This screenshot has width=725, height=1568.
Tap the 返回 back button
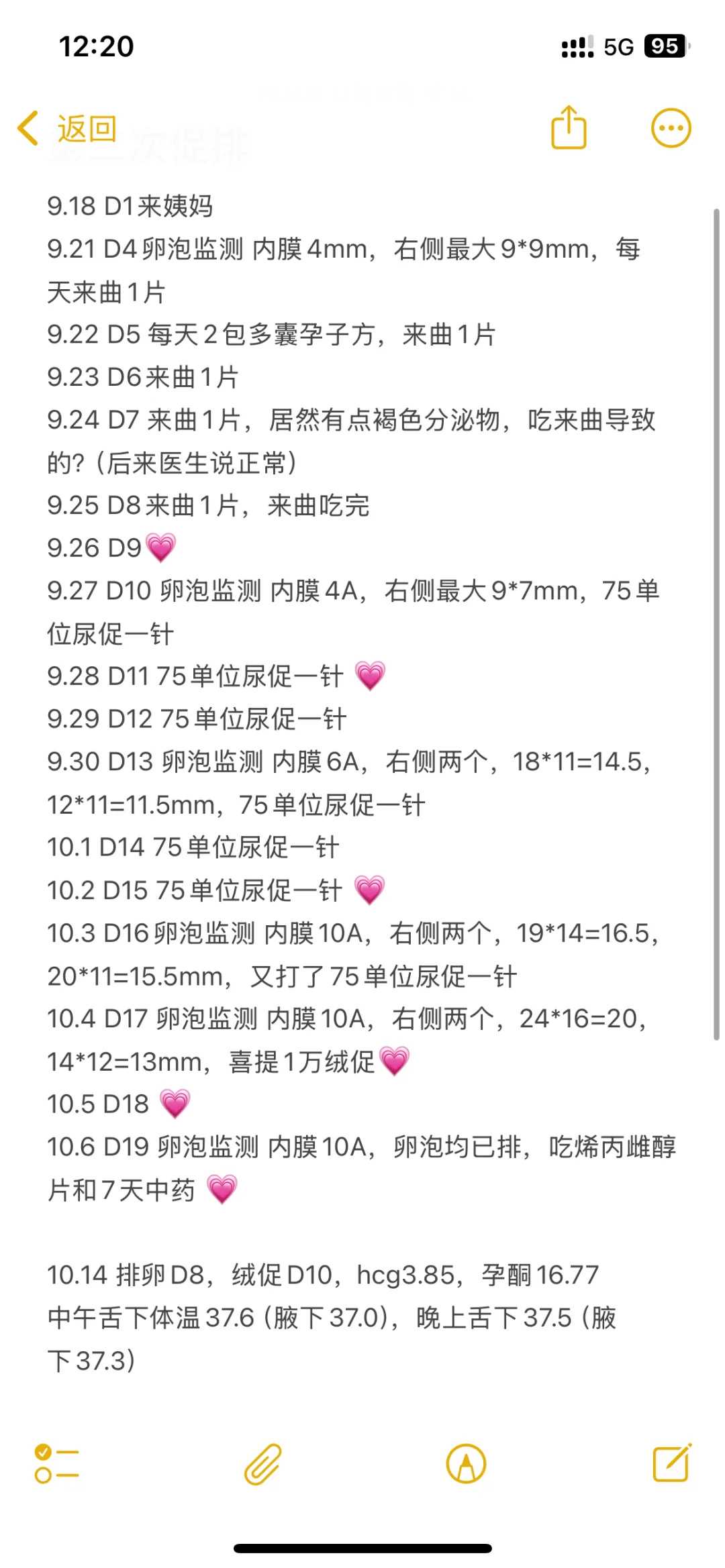(86, 127)
